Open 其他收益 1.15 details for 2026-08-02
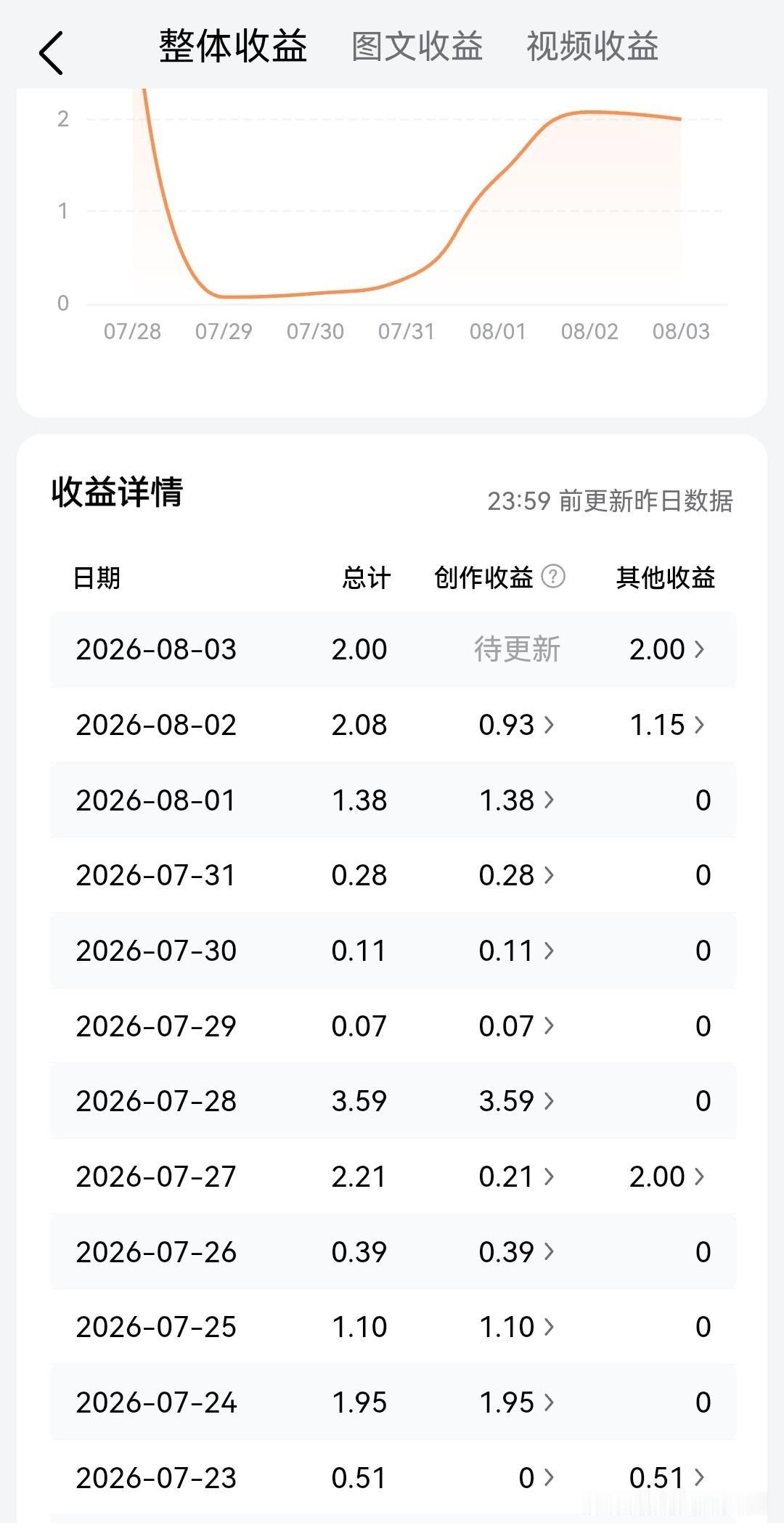The width and height of the screenshot is (784, 1531). click(666, 725)
